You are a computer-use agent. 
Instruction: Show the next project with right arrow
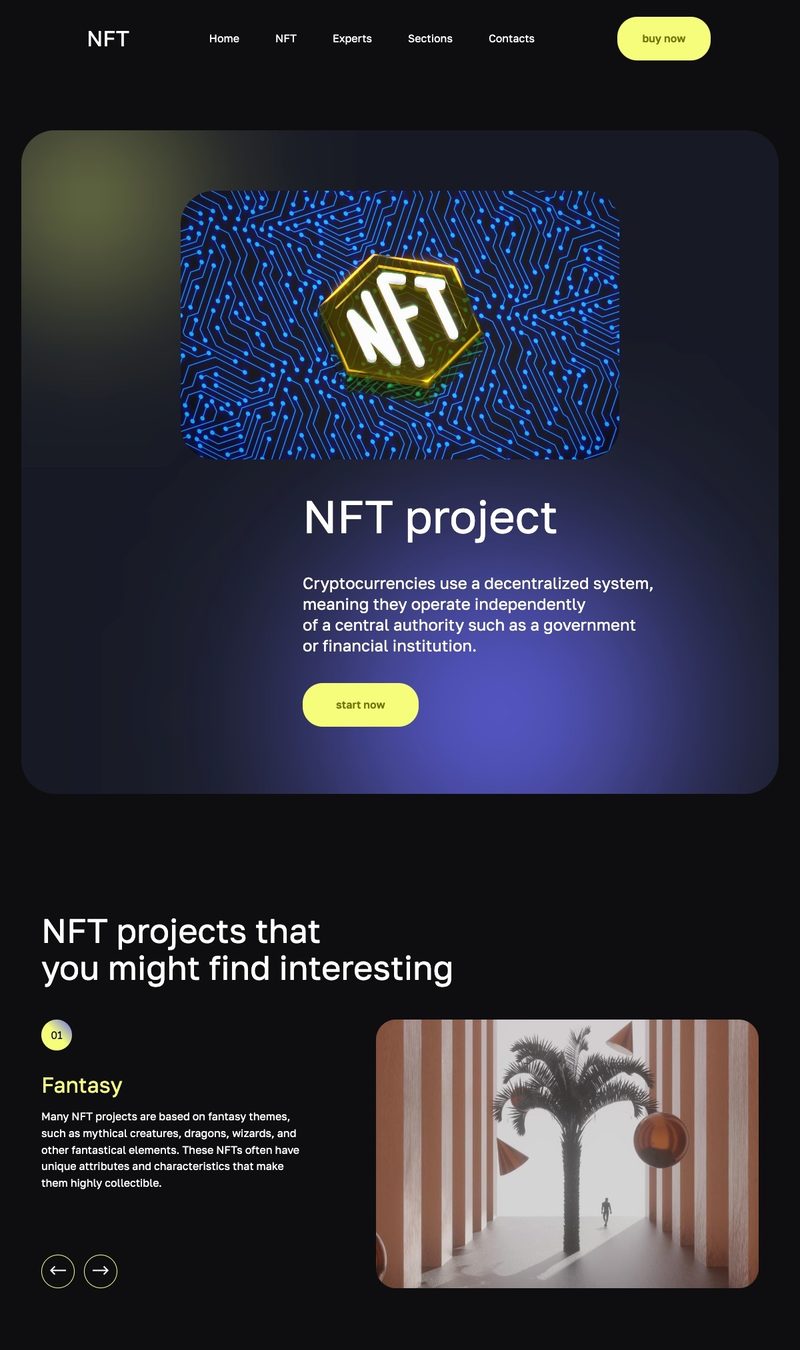tap(100, 1271)
